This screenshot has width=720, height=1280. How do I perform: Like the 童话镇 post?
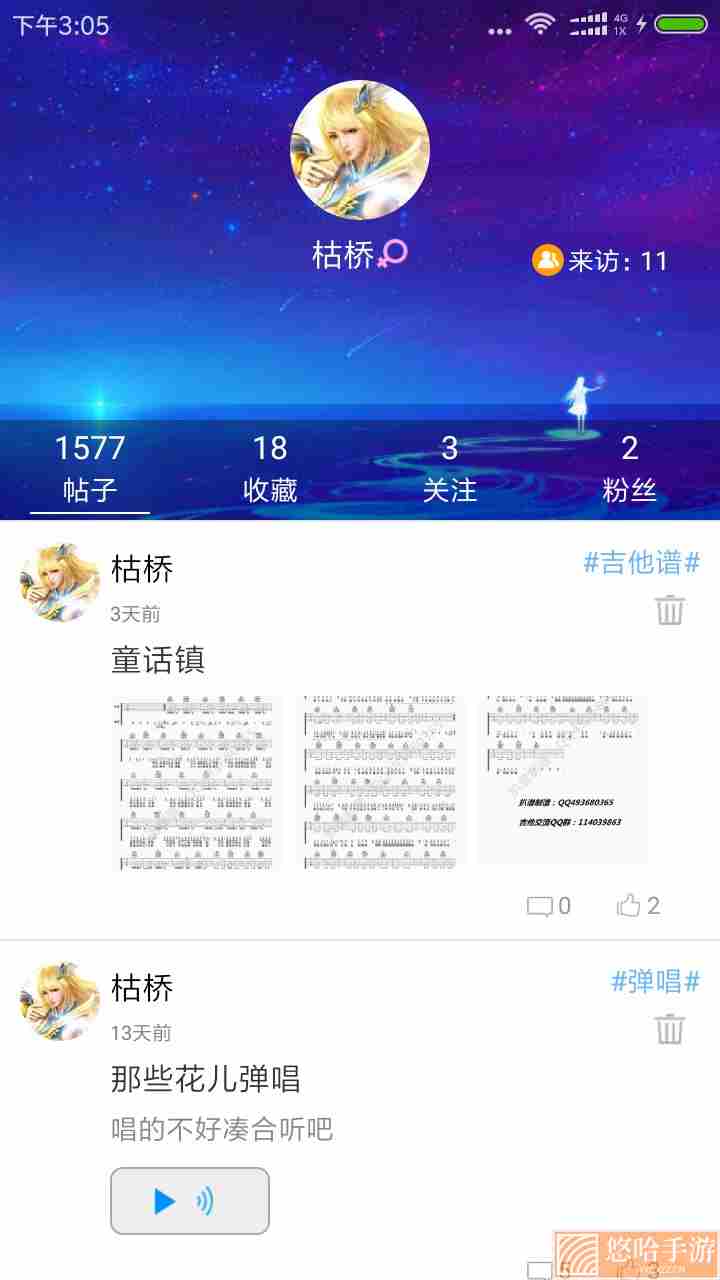pyautogui.click(x=638, y=906)
